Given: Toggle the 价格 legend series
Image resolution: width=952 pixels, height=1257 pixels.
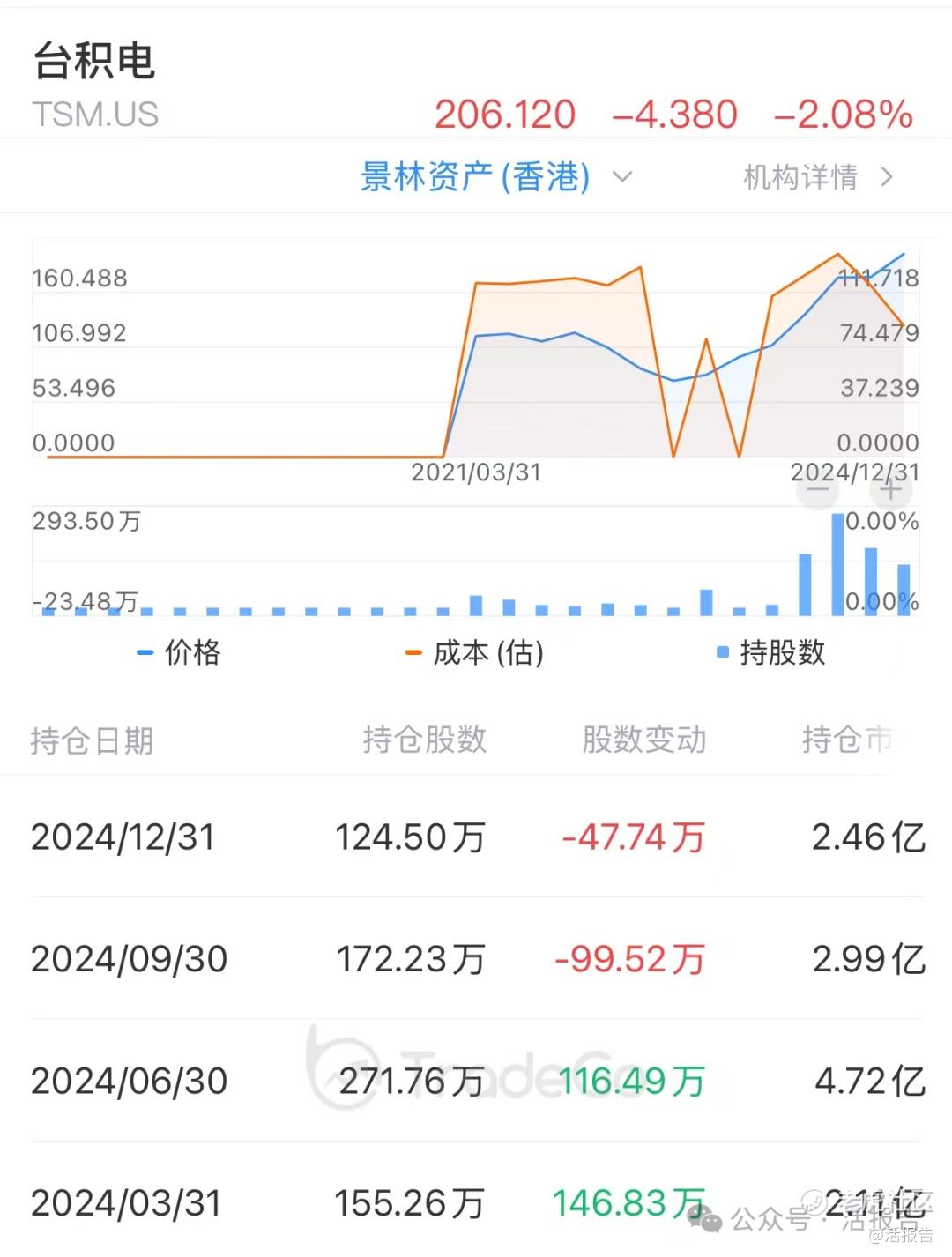Looking at the screenshot, I should (x=180, y=652).
